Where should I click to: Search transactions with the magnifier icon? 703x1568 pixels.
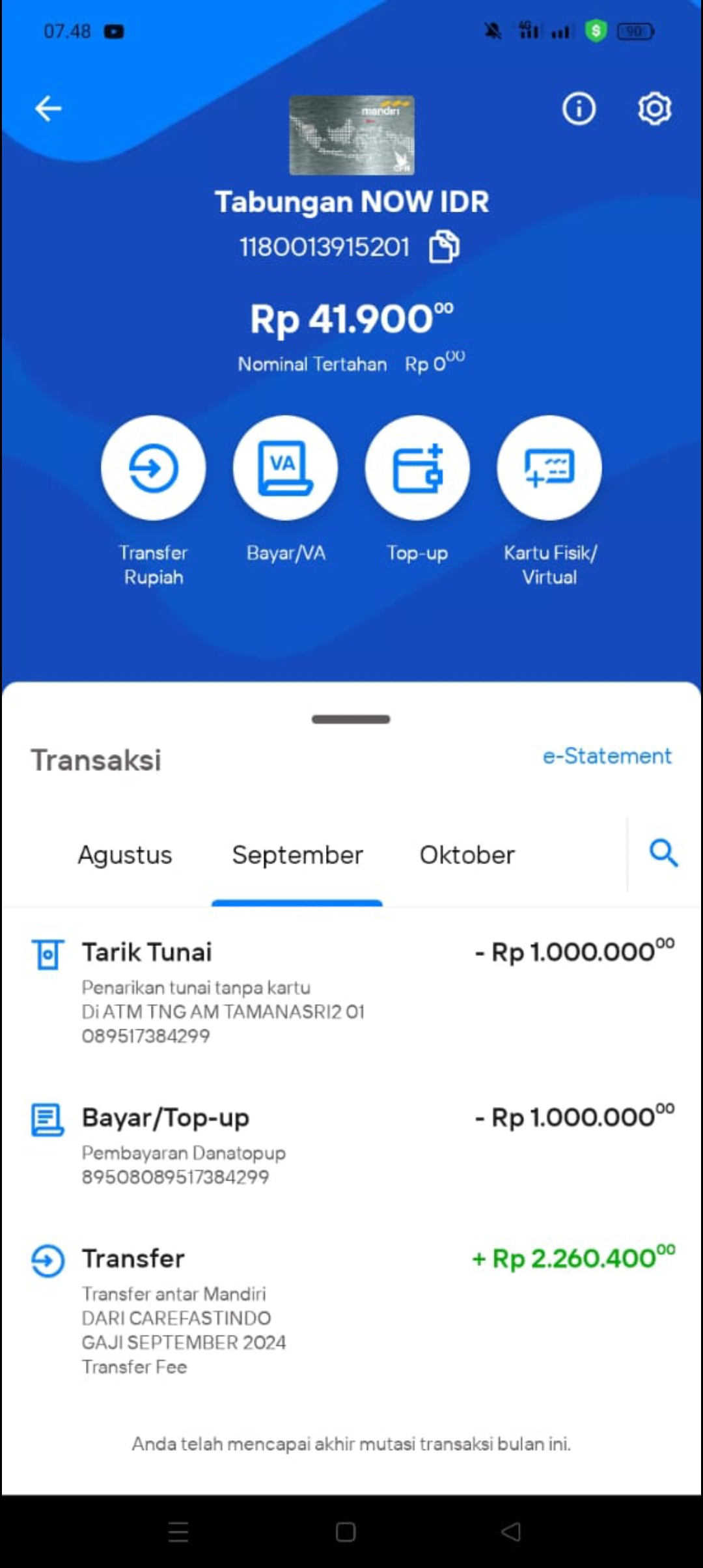(x=663, y=853)
